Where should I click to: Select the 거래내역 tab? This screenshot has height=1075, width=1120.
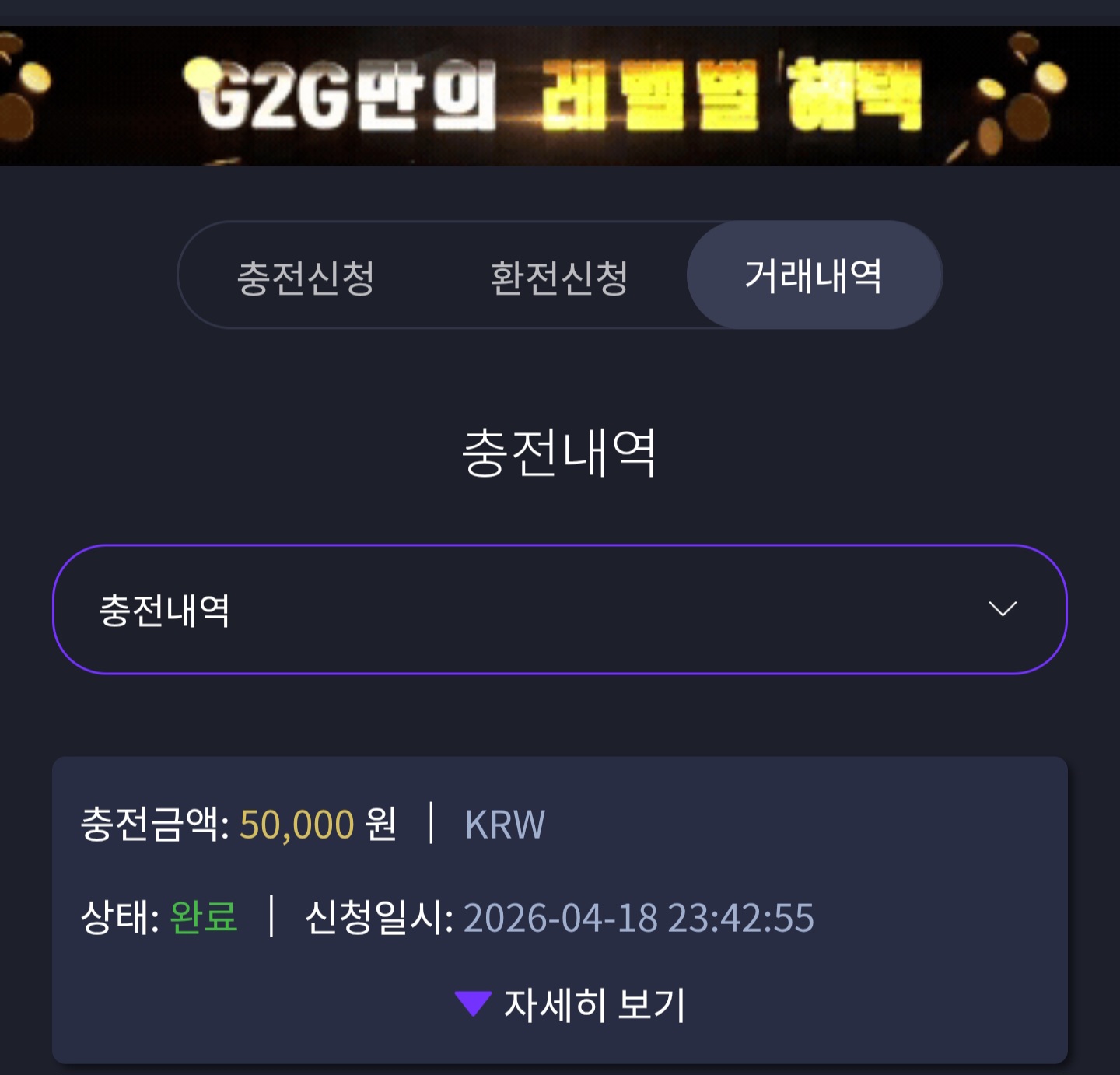tap(814, 275)
